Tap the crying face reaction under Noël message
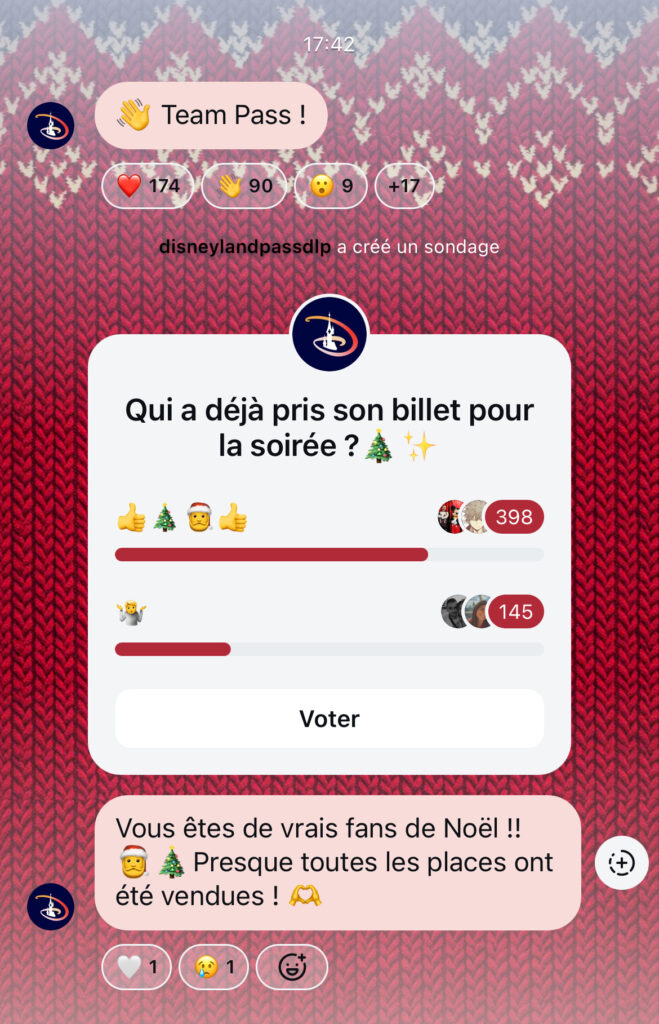This screenshot has width=659, height=1024. (214, 967)
